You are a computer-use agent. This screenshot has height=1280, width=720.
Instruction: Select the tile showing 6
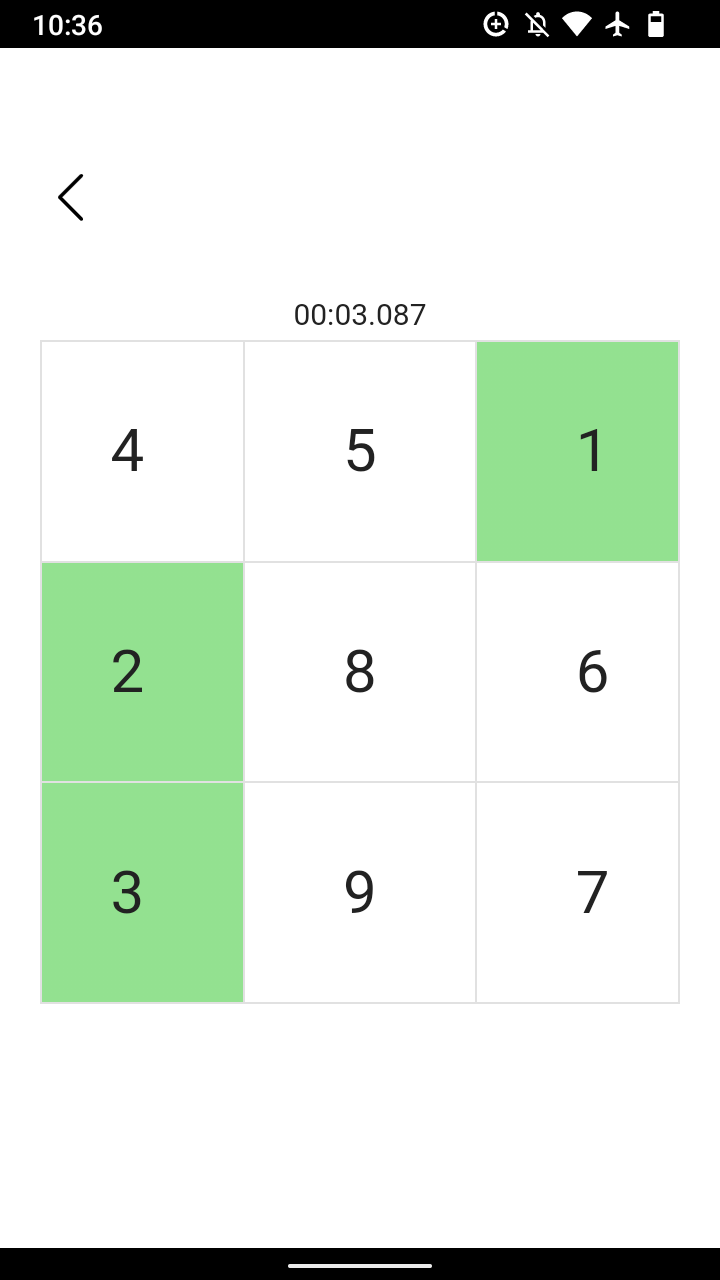pos(578,672)
